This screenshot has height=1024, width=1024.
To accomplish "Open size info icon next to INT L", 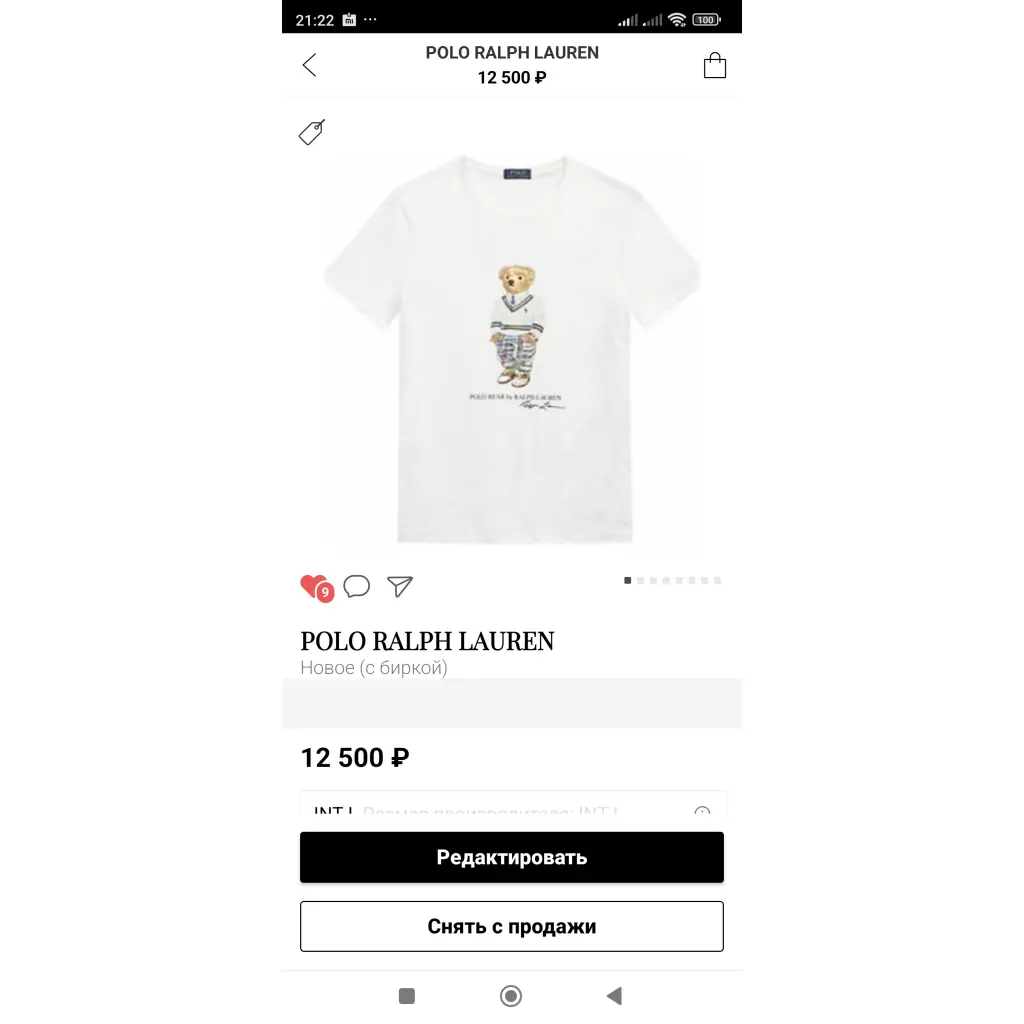I will (x=702, y=811).
